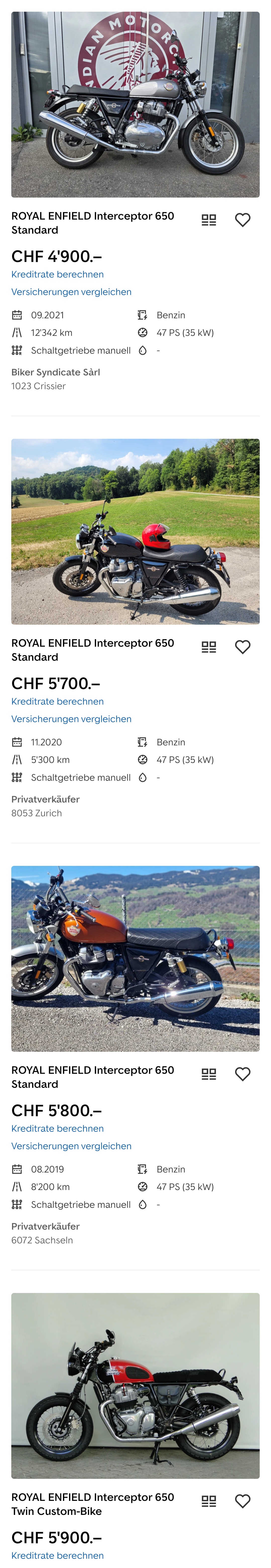Favorite the CHF 4'900 Interceptor listing
The height and width of the screenshot is (1568, 271).
(243, 220)
